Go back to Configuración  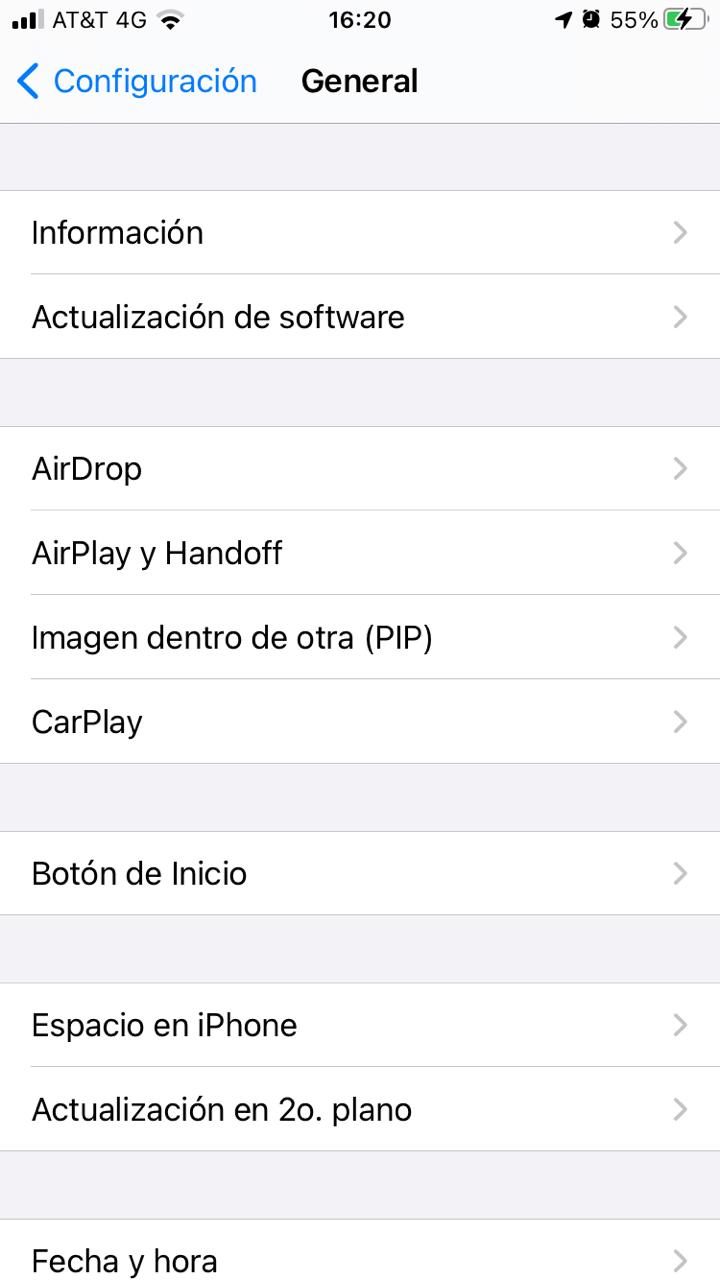point(137,81)
